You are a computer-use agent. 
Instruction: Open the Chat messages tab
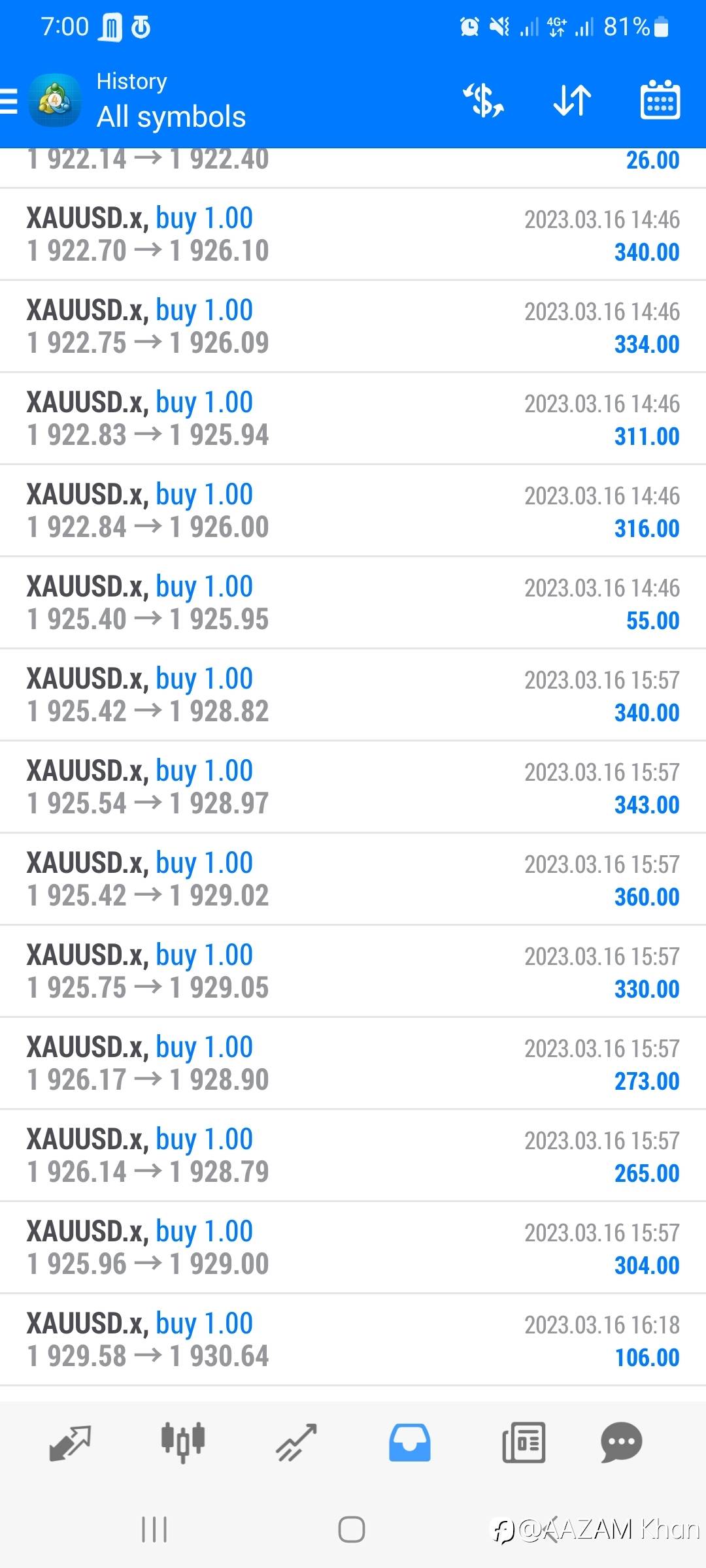pos(621,1442)
